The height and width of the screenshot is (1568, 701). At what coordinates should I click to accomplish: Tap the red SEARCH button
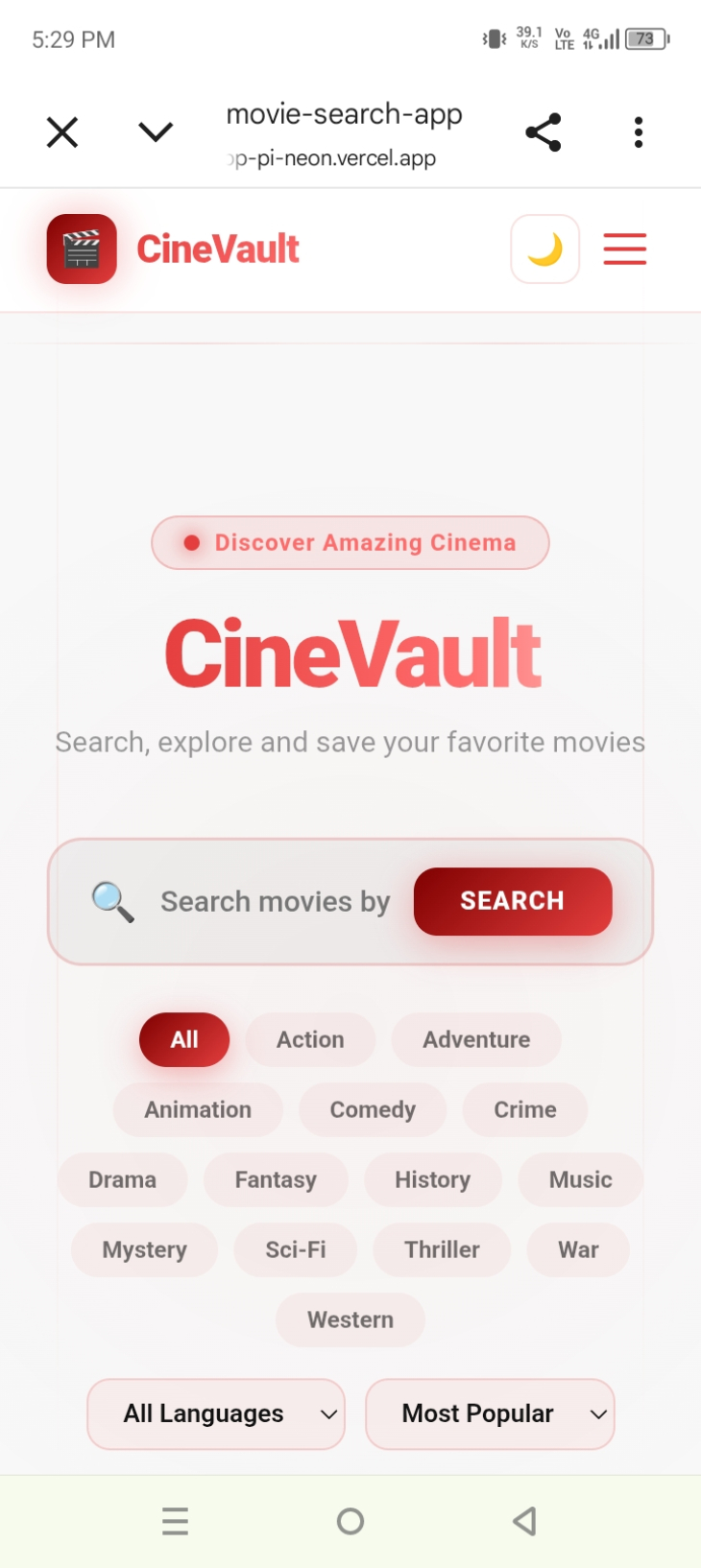[513, 901]
